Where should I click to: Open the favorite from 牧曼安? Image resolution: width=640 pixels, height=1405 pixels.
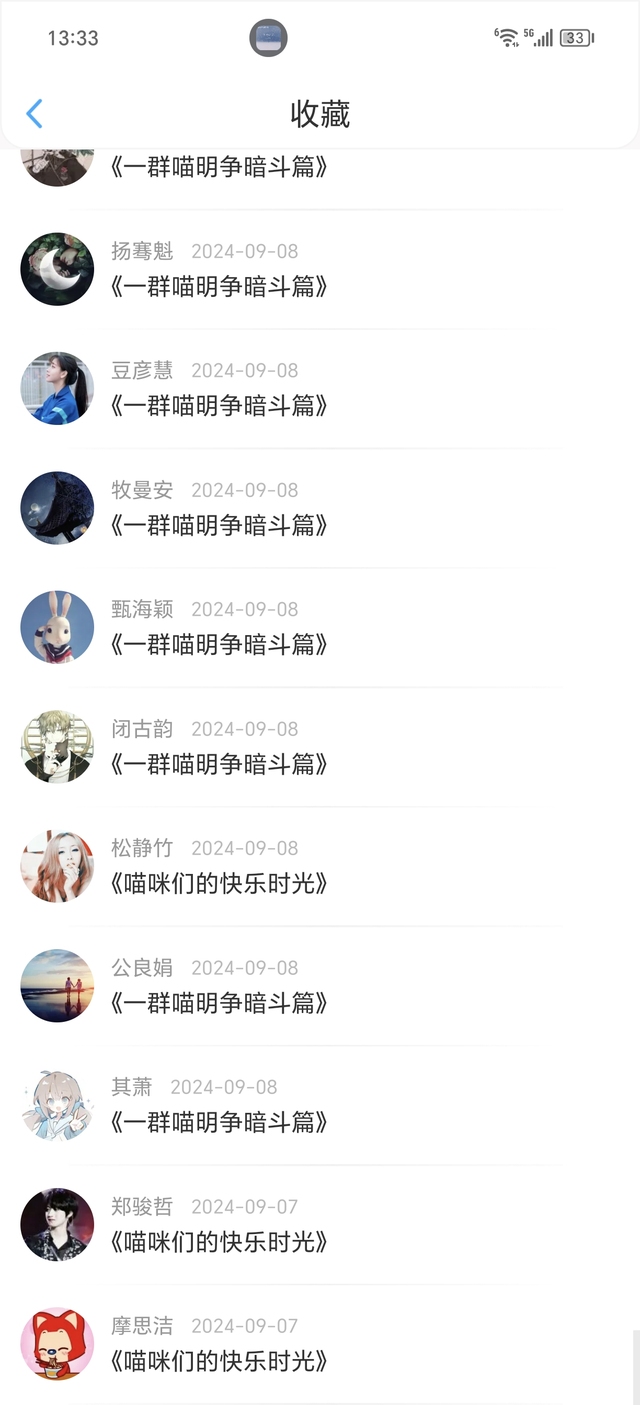pyautogui.click(x=320, y=508)
